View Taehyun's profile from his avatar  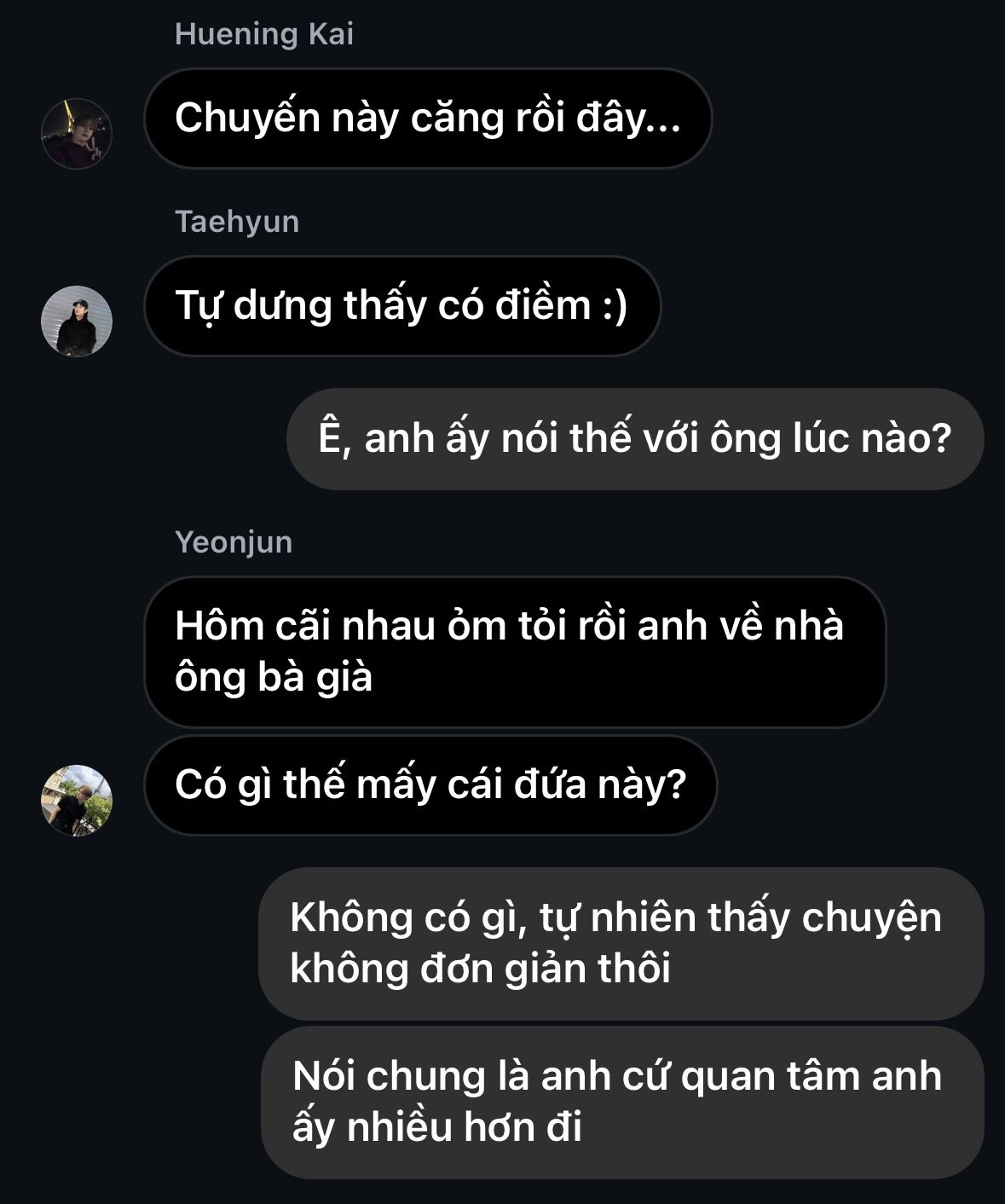(77, 321)
